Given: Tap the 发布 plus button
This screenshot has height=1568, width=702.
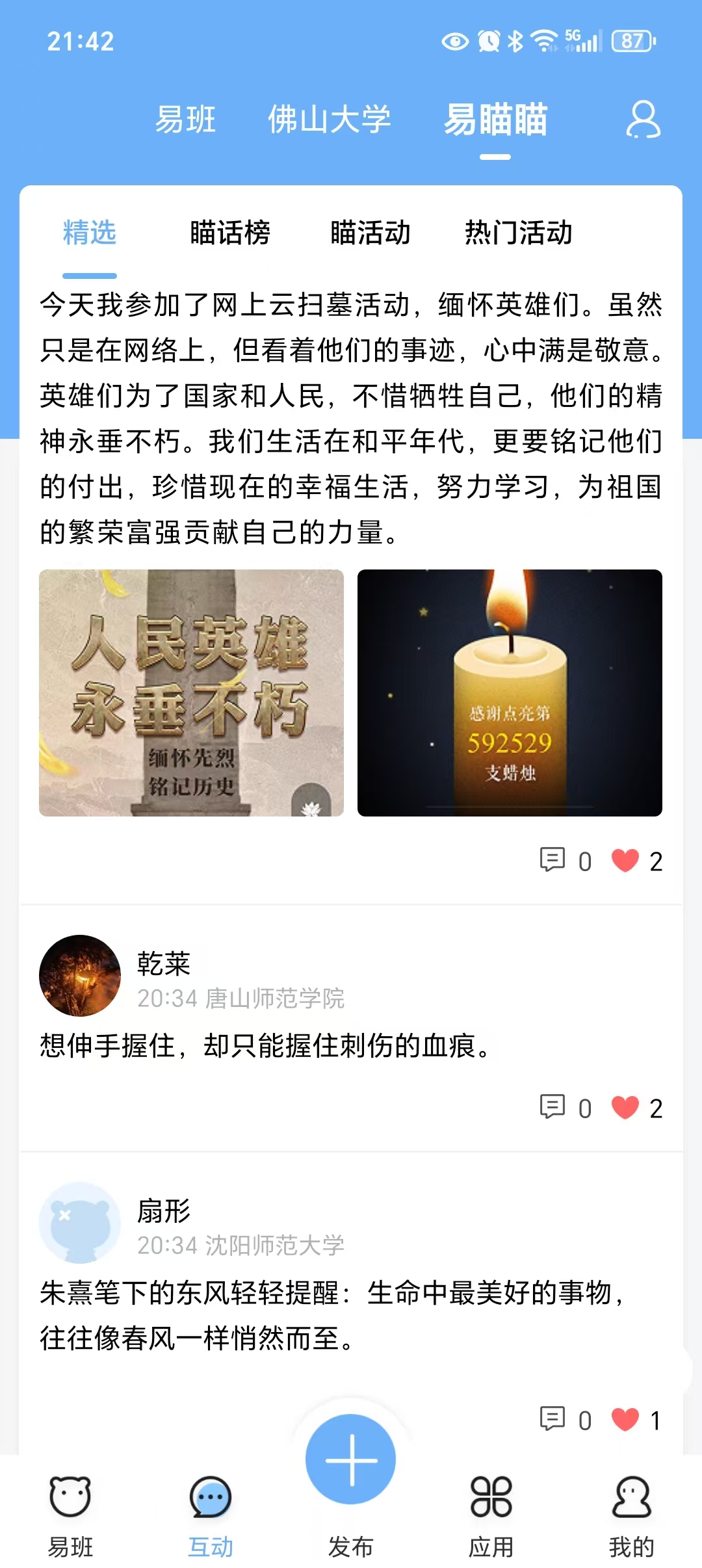Looking at the screenshot, I should click(351, 1459).
